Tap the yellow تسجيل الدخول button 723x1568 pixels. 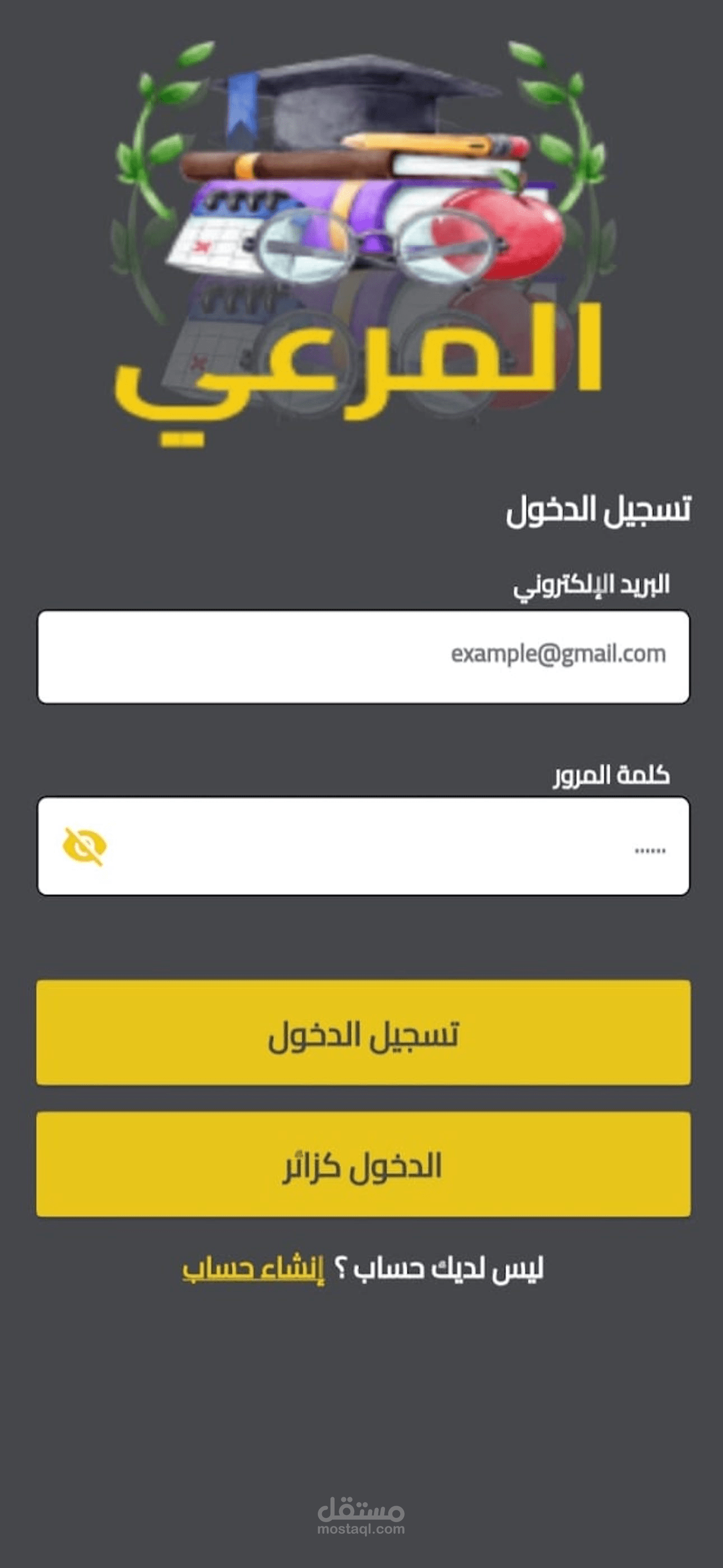(x=363, y=1032)
